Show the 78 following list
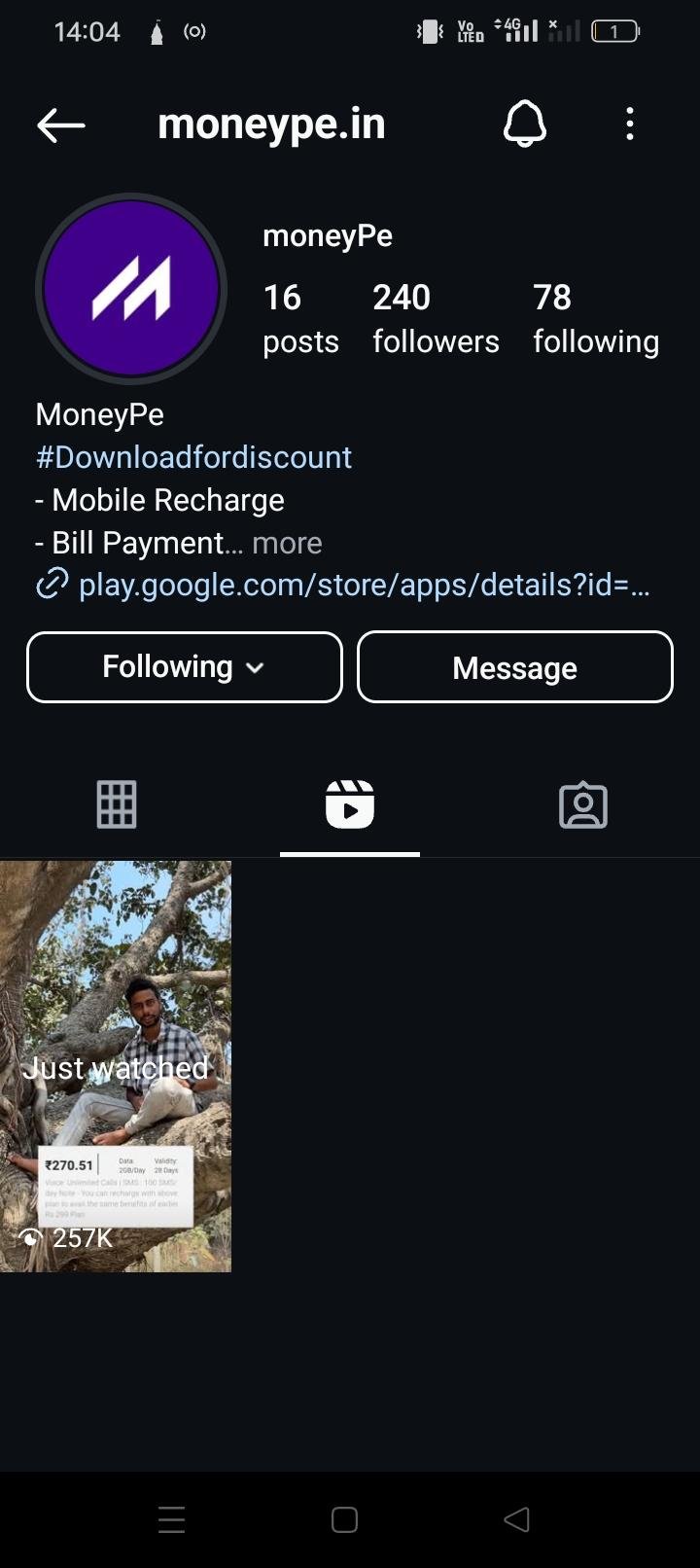700x1568 pixels. pos(595,318)
